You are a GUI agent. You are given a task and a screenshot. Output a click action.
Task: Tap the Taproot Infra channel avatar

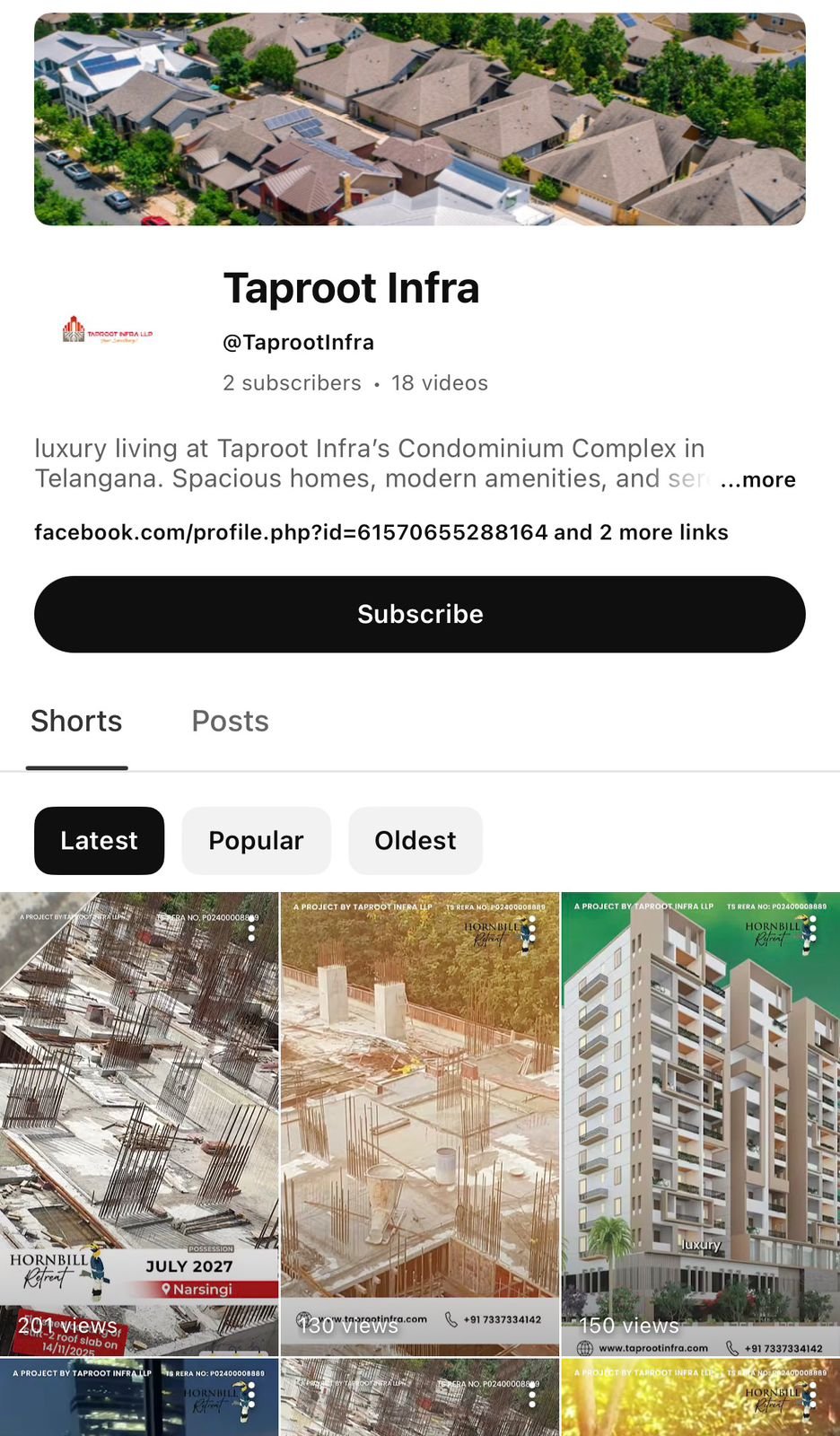(108, 332)
